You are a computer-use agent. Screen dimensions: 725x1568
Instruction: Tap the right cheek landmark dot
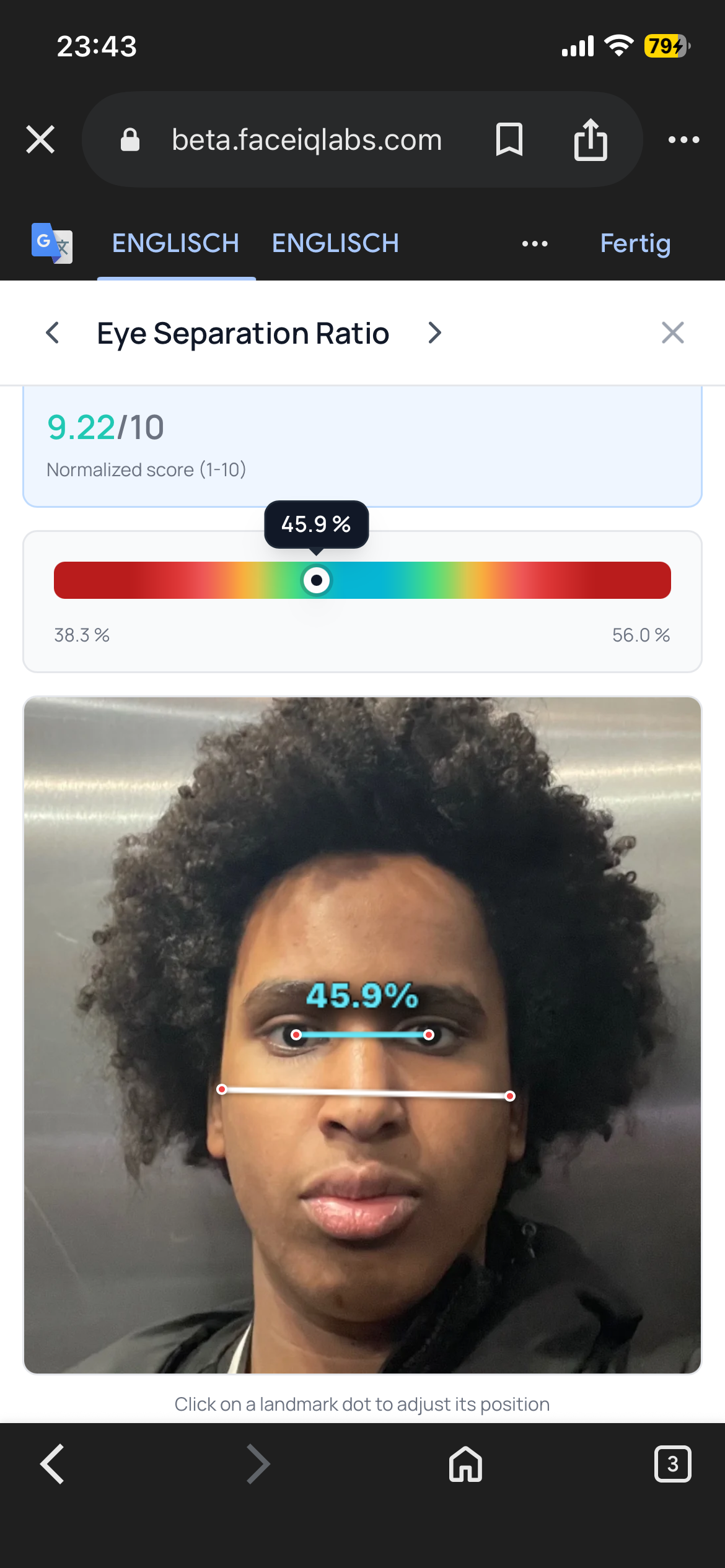coord(510,1096)
